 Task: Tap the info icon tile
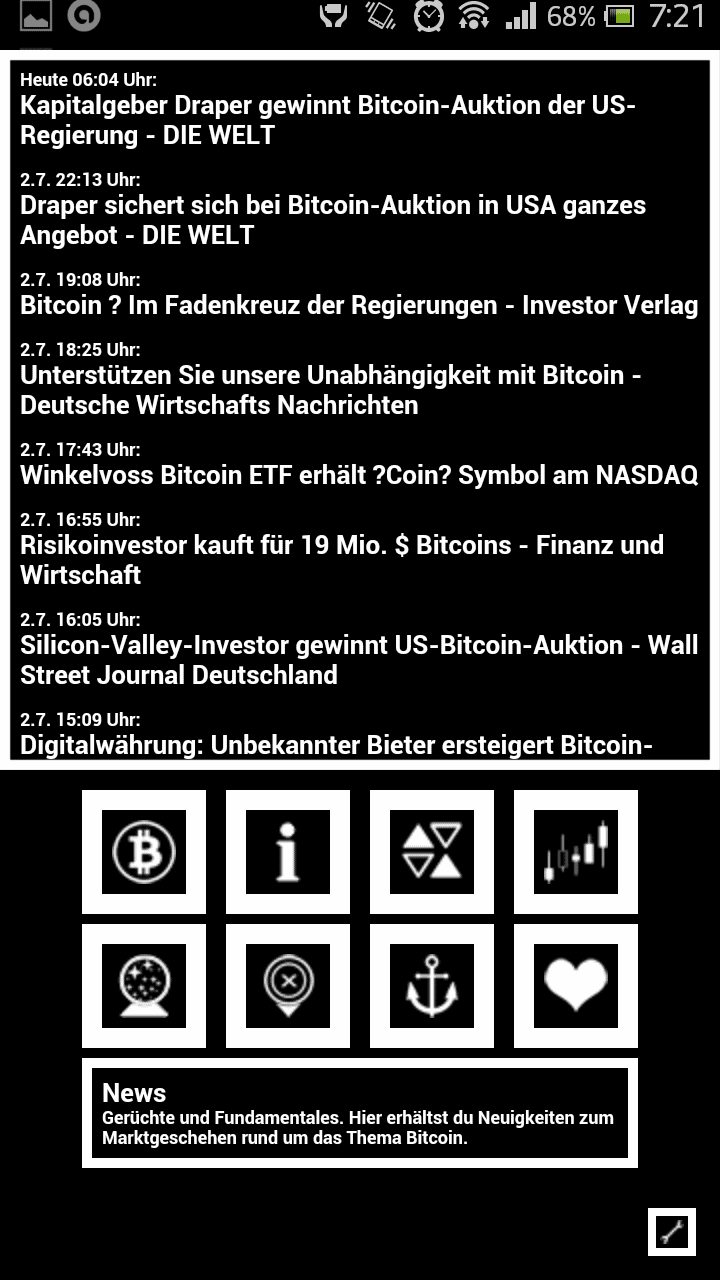[288, 852]
